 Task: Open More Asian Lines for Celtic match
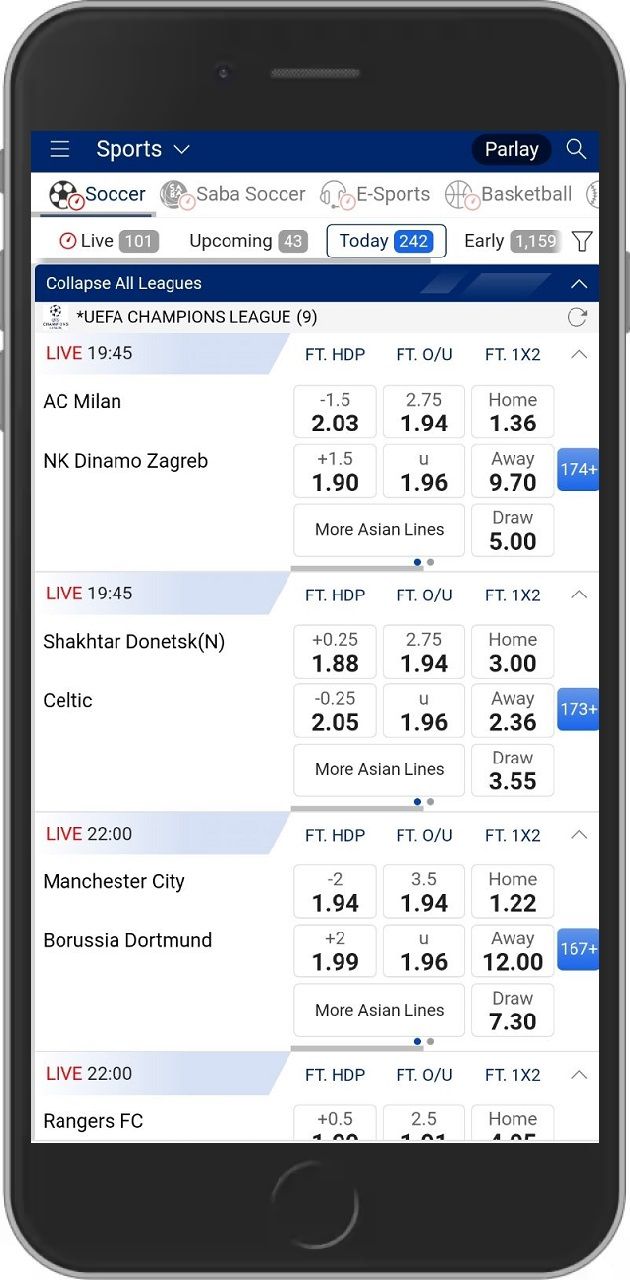pos(379,769)
